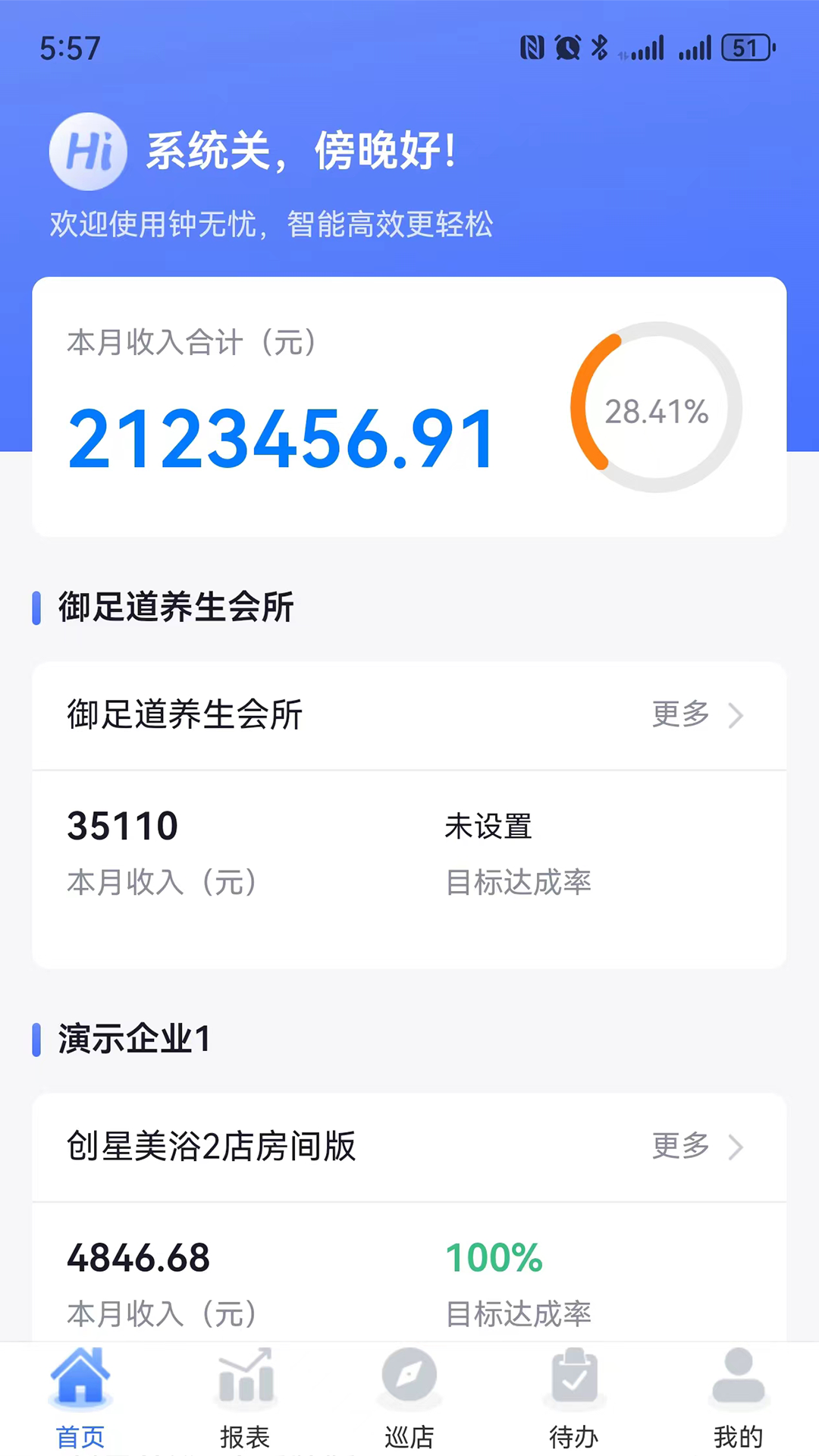Tap the 未设置 target achievement label

[489, 826]
